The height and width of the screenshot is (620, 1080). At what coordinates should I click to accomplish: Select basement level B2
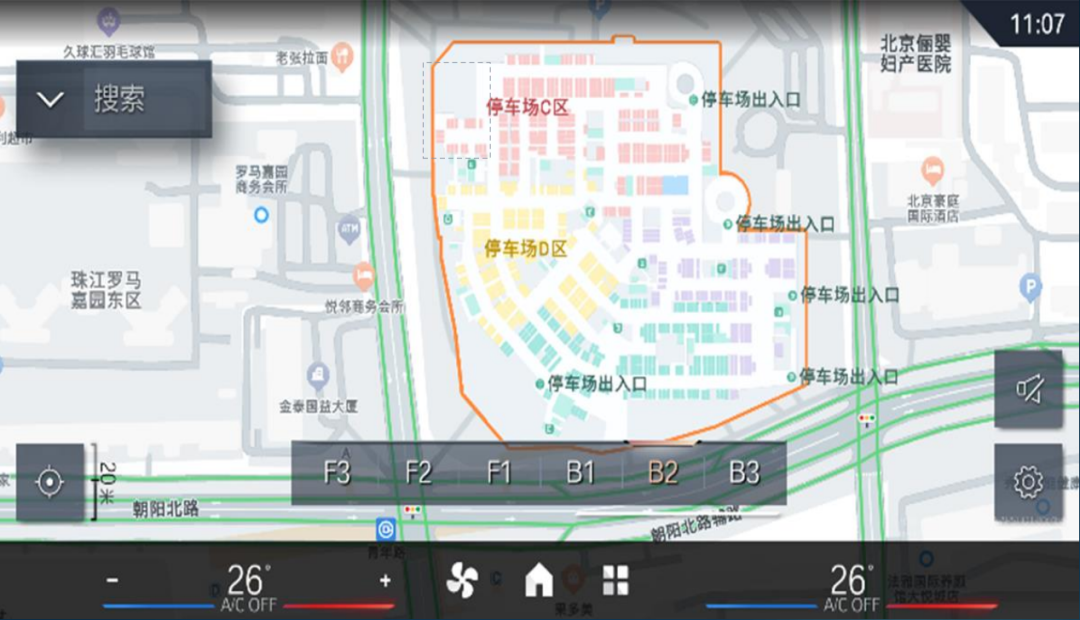662,473
